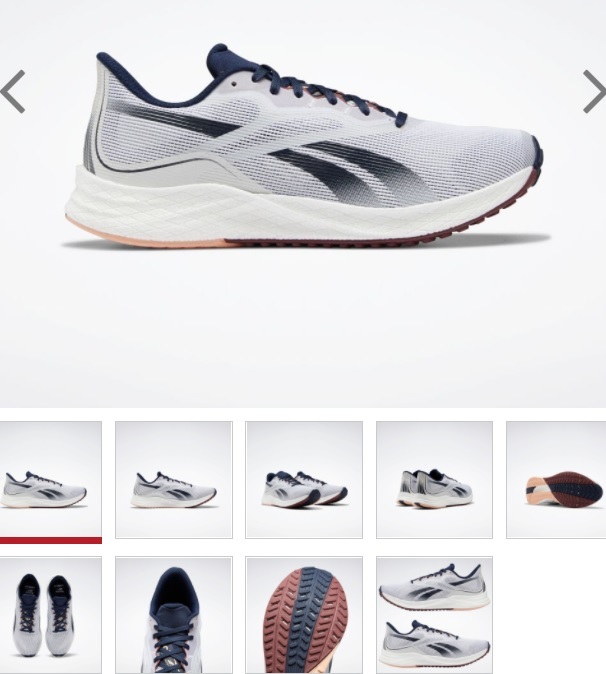View the outsole tread close-up thumbnail
The width and height of the screenshot is (606, 674).
[304, 614]
